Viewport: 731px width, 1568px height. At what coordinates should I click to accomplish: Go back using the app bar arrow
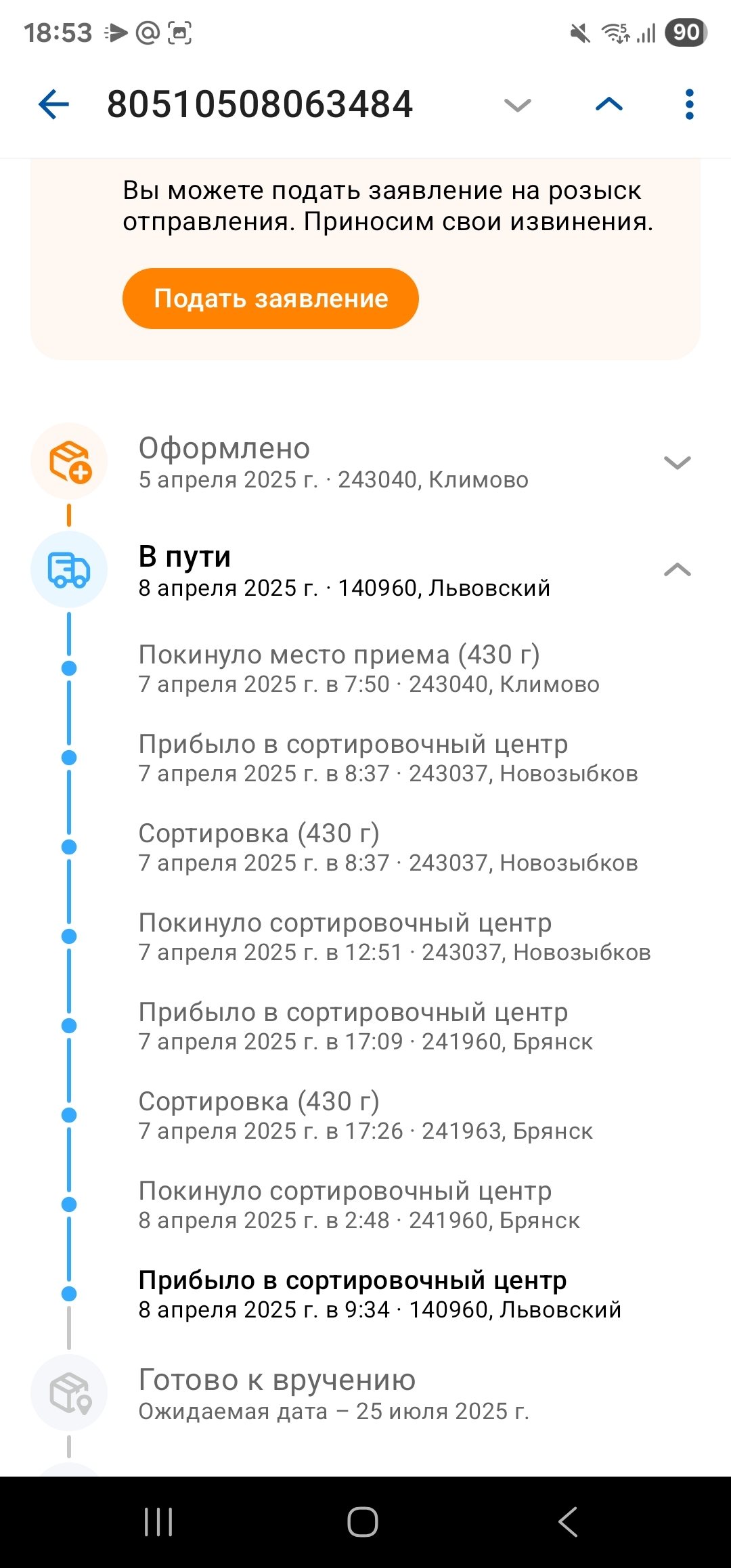tap(54, 105)
